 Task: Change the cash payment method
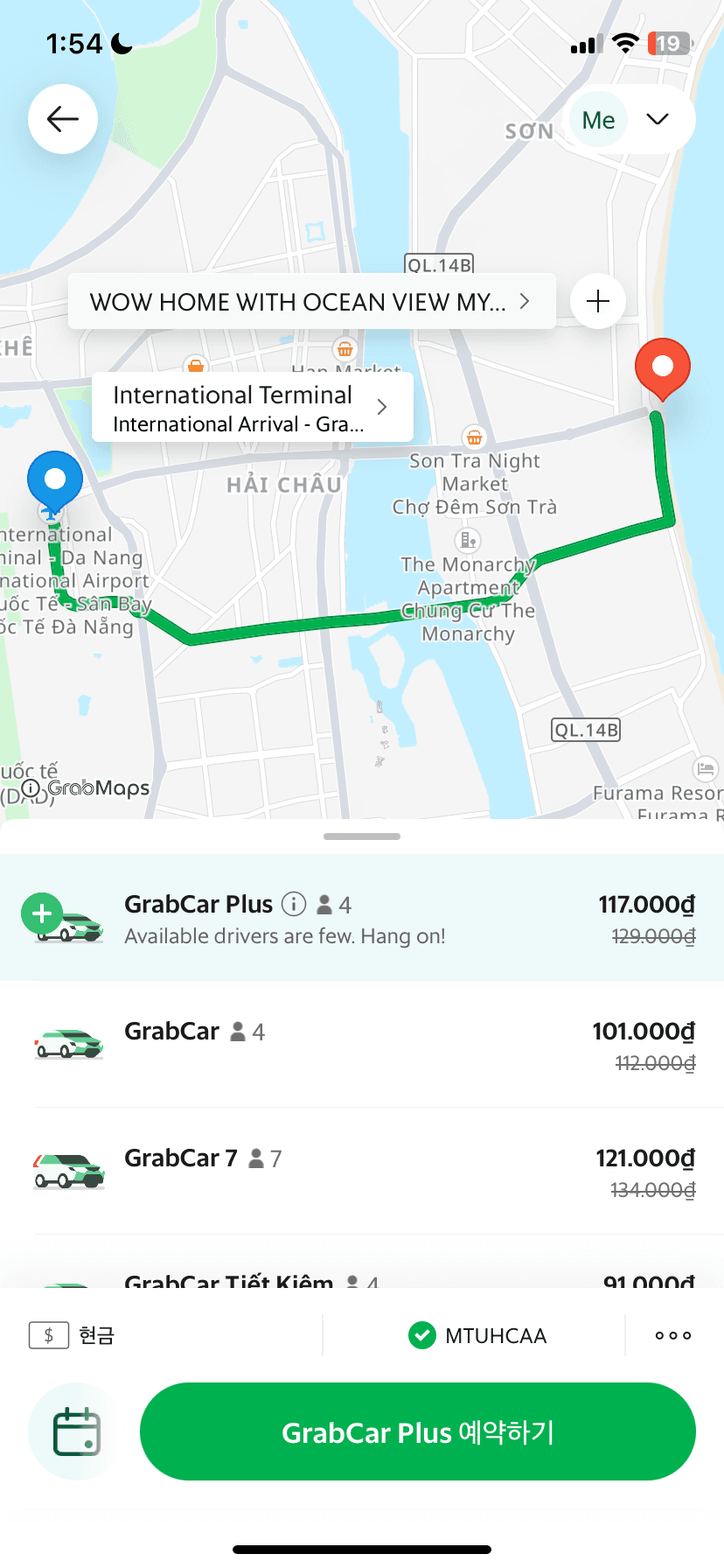73,1335
